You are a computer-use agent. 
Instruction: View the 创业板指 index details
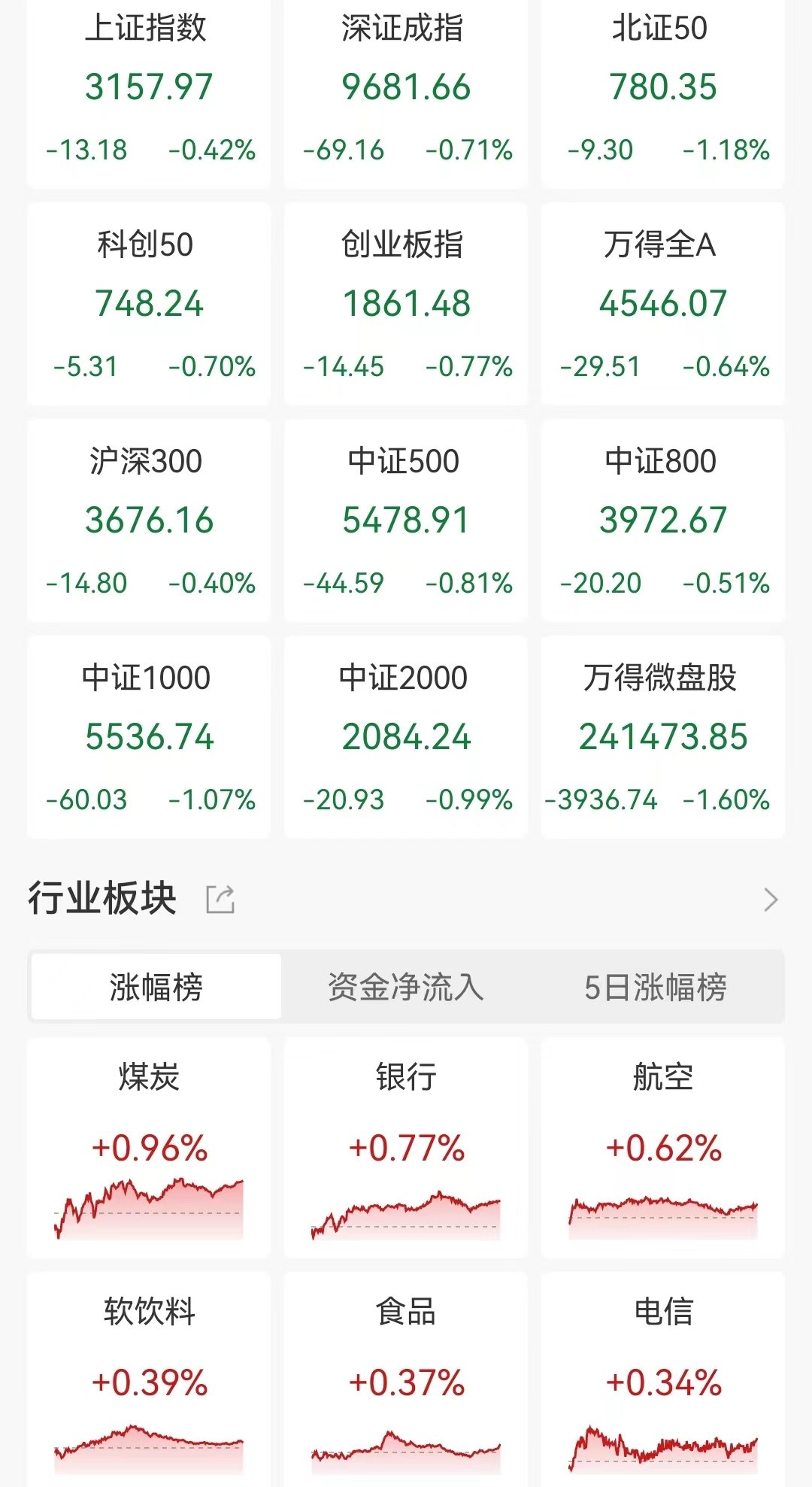(406, 304)
